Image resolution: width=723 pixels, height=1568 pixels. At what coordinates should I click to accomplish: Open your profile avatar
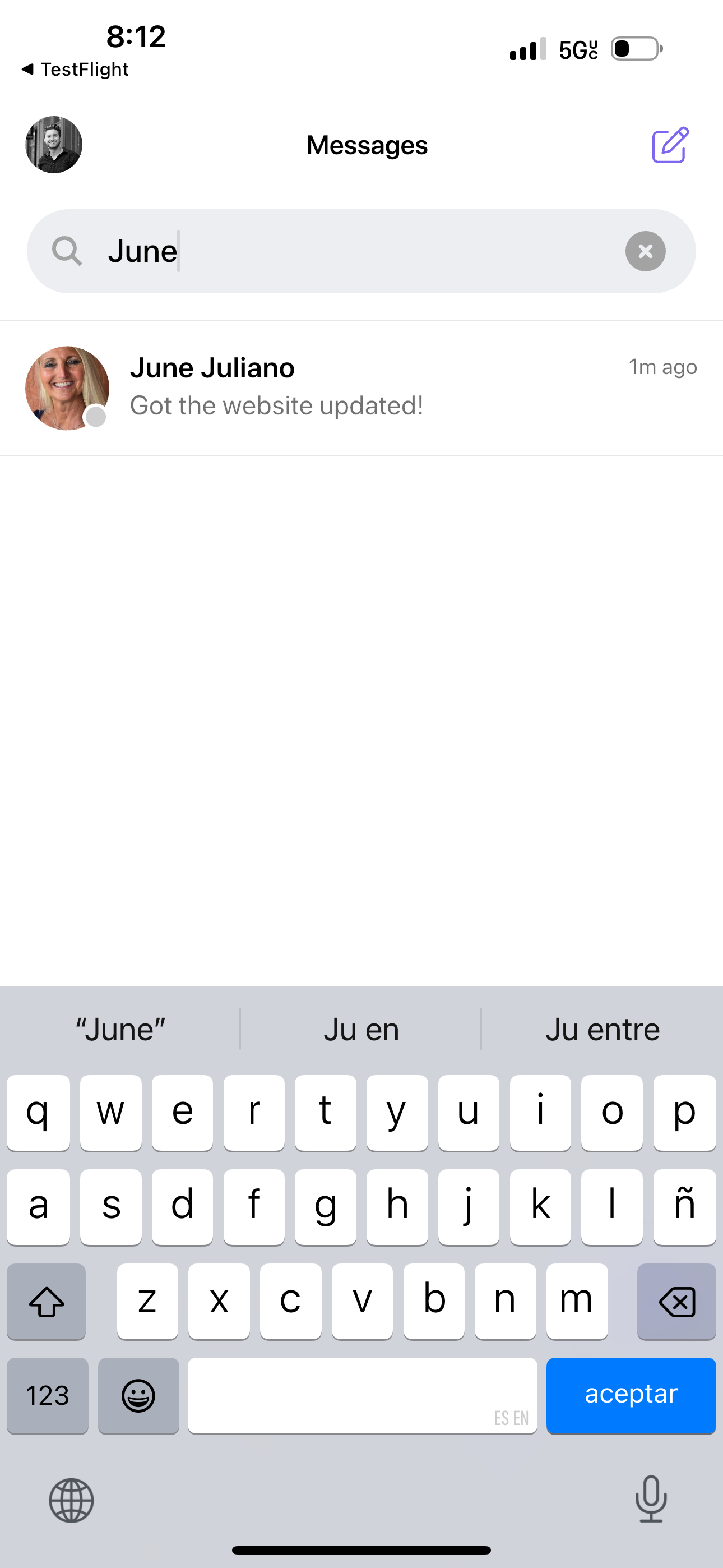(54, 145)
